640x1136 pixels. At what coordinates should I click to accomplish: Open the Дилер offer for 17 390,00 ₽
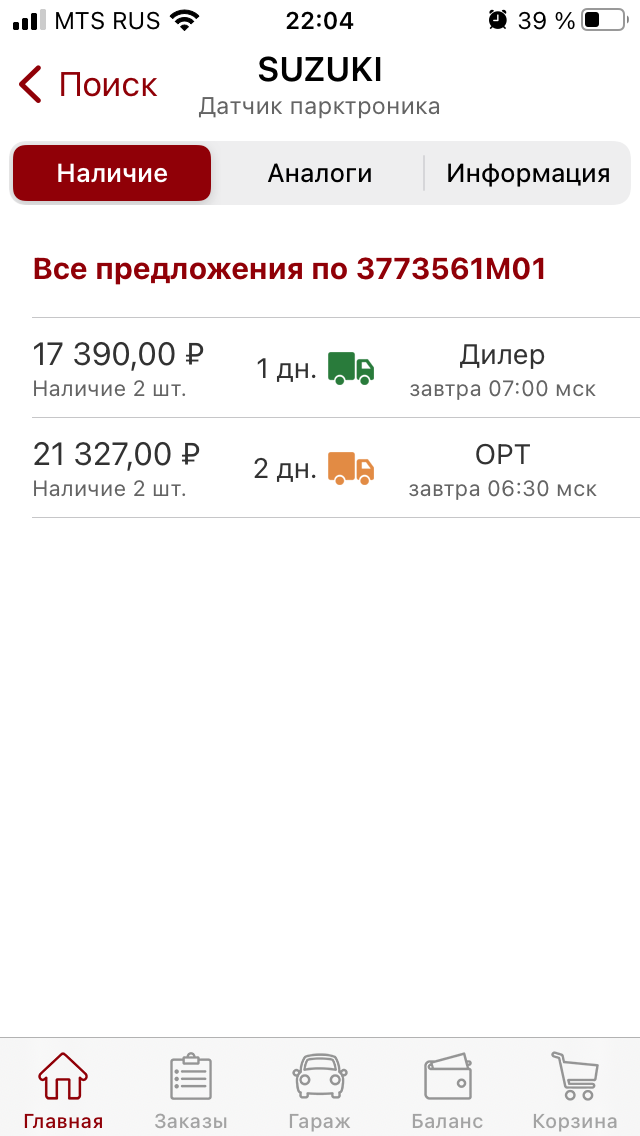336,368
